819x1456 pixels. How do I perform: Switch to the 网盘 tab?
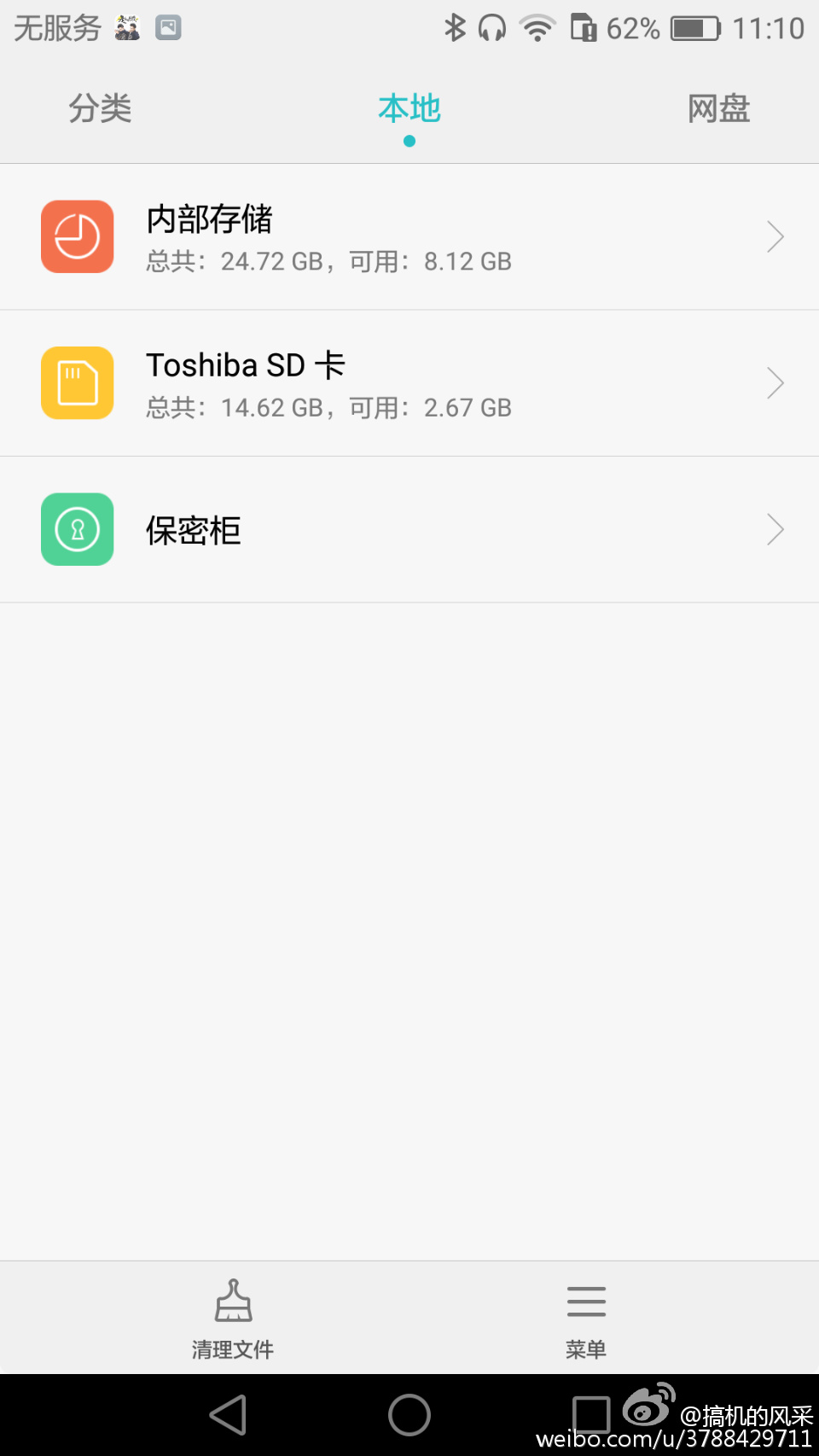click(717, 108)
